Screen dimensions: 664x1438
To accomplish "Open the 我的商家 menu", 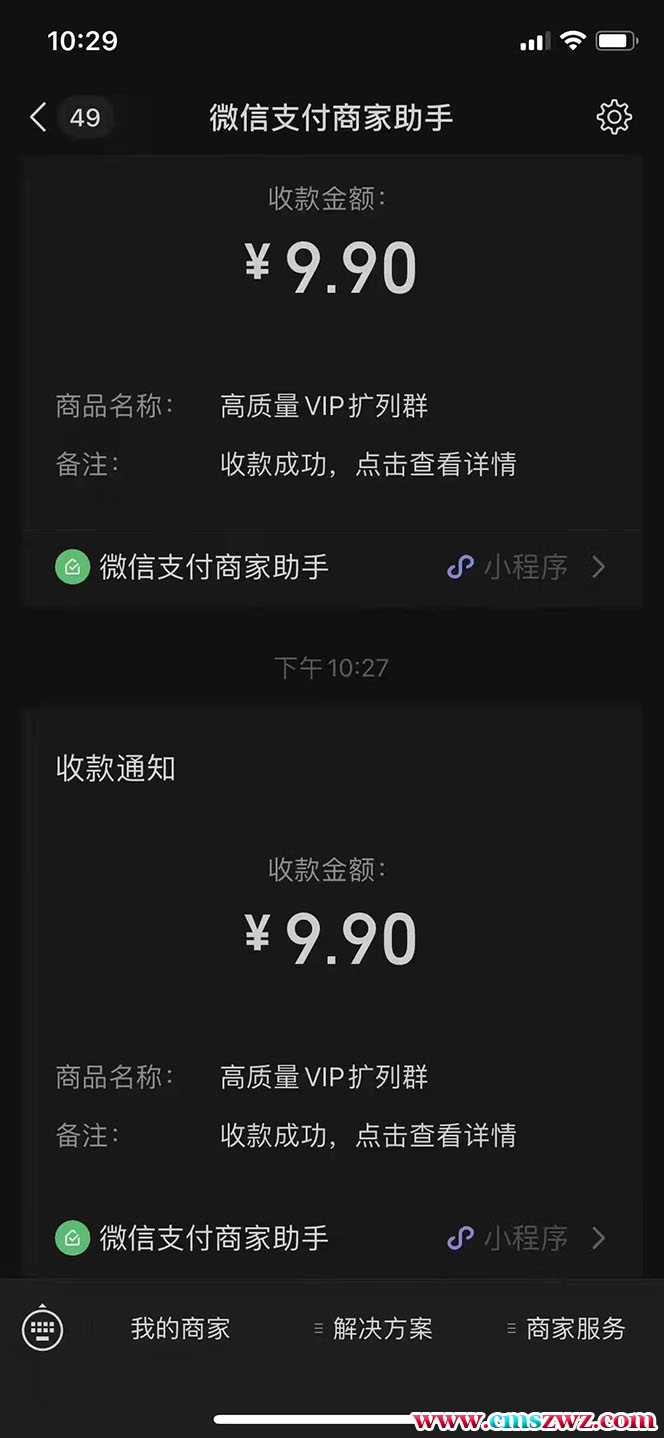I will (180, 1329).
